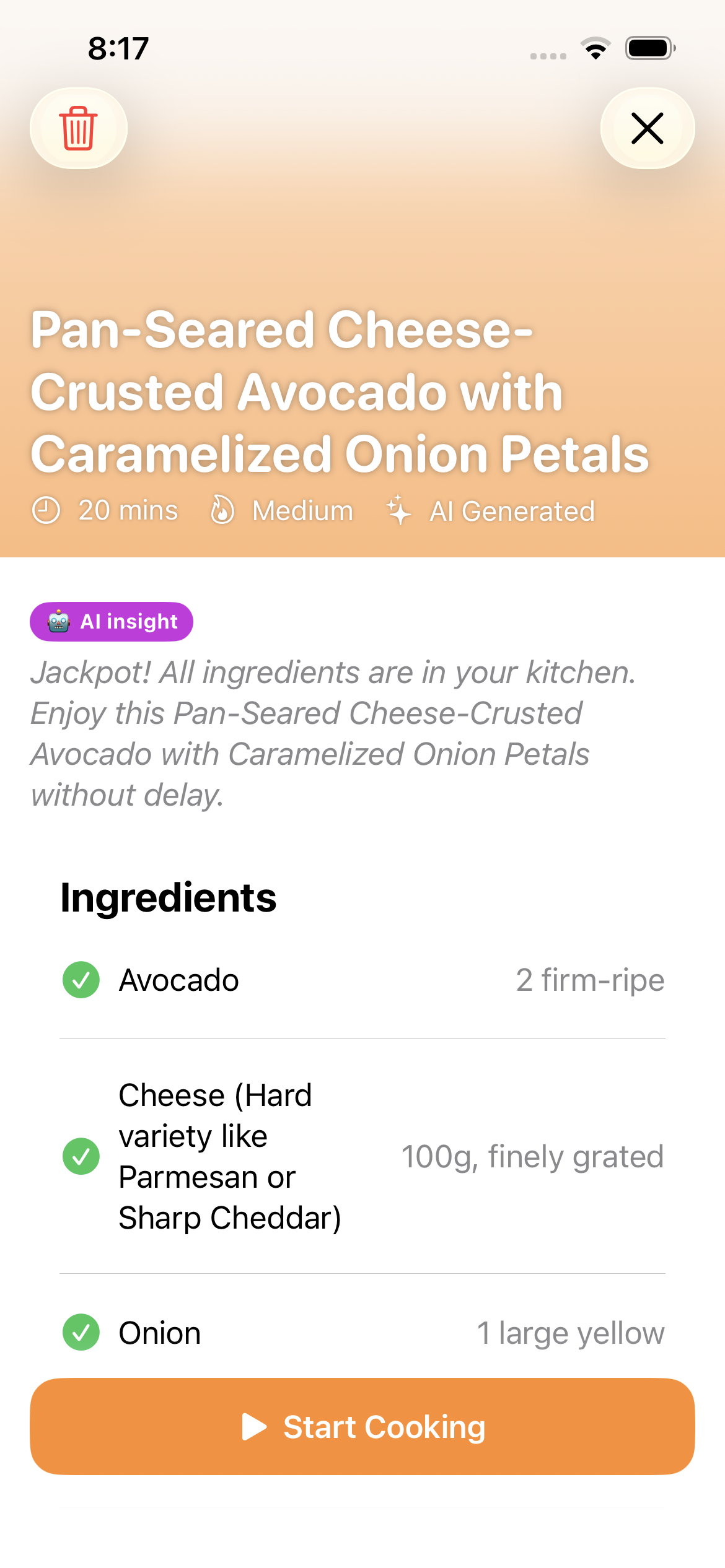Delete this recipe with the trash icon
725x1568 pixels.
[79, 128]
